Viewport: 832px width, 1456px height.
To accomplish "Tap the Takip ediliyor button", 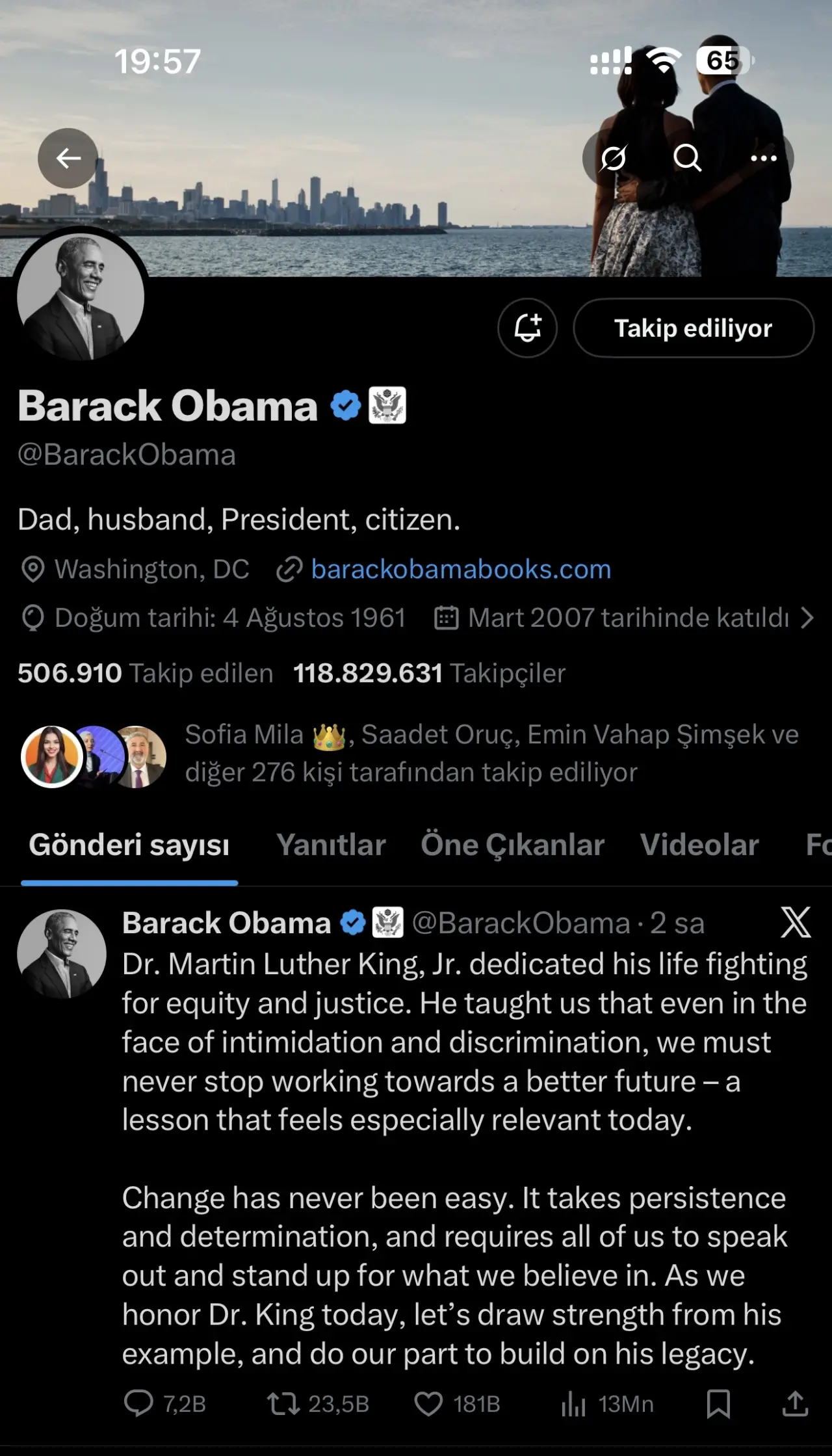I will (x=693, y=328).
